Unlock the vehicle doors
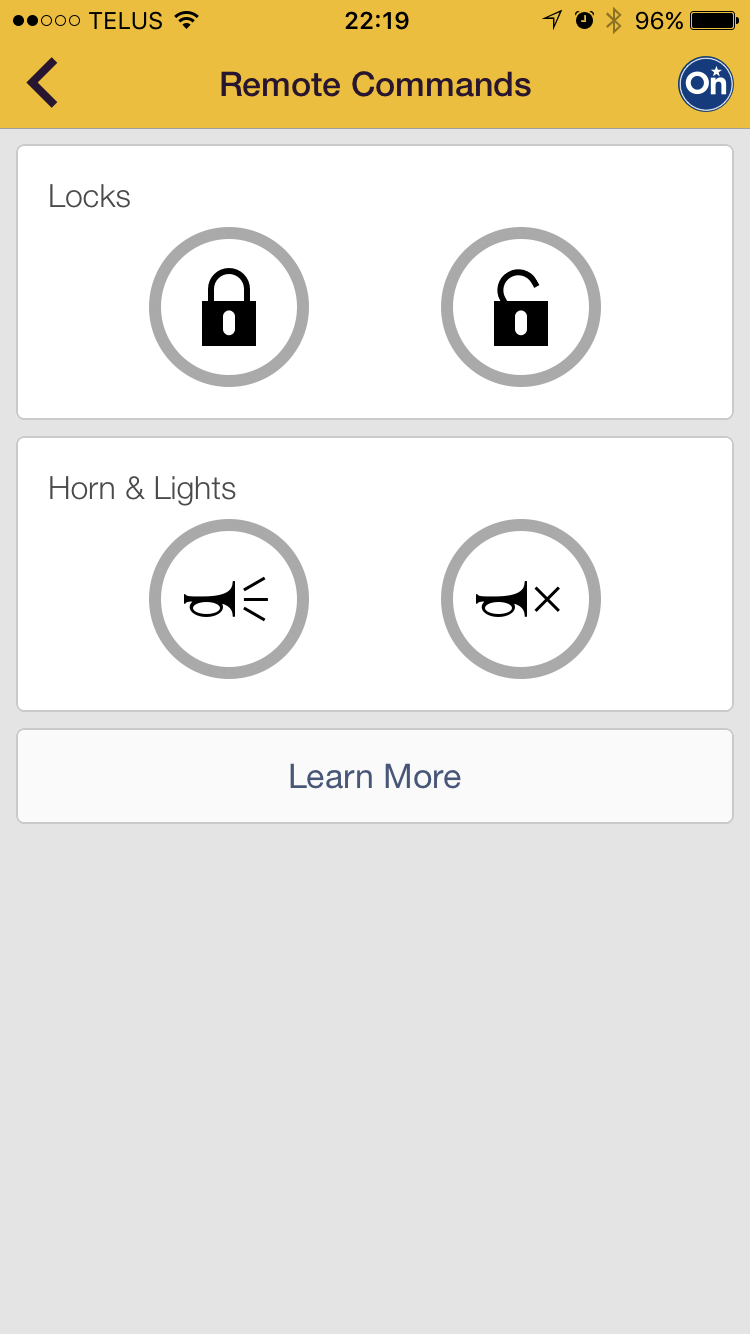Image resolution: width=750 pixels, height=1334 pixels. [521, 307]
